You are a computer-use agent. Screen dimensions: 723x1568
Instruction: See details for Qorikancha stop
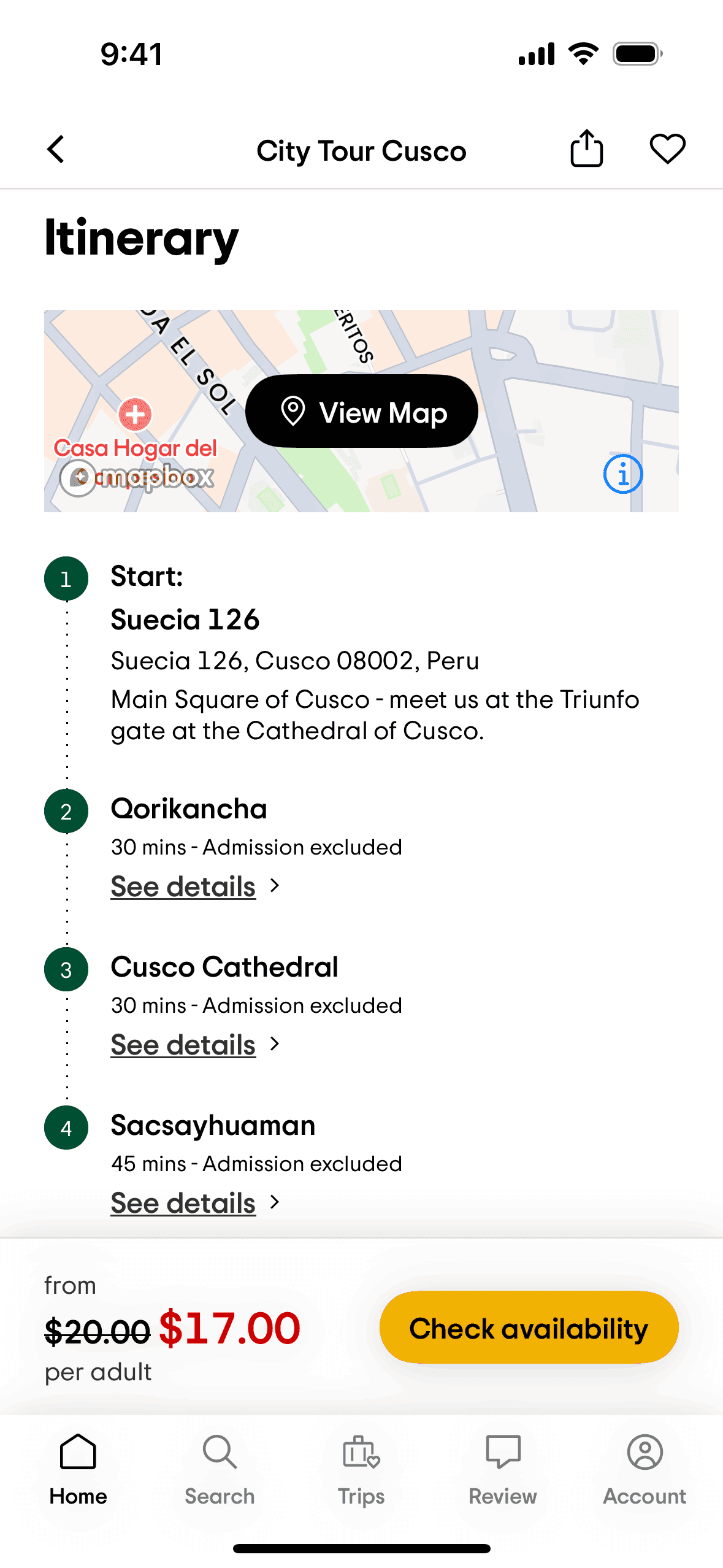pyautogui.click(x=183, y=886)
